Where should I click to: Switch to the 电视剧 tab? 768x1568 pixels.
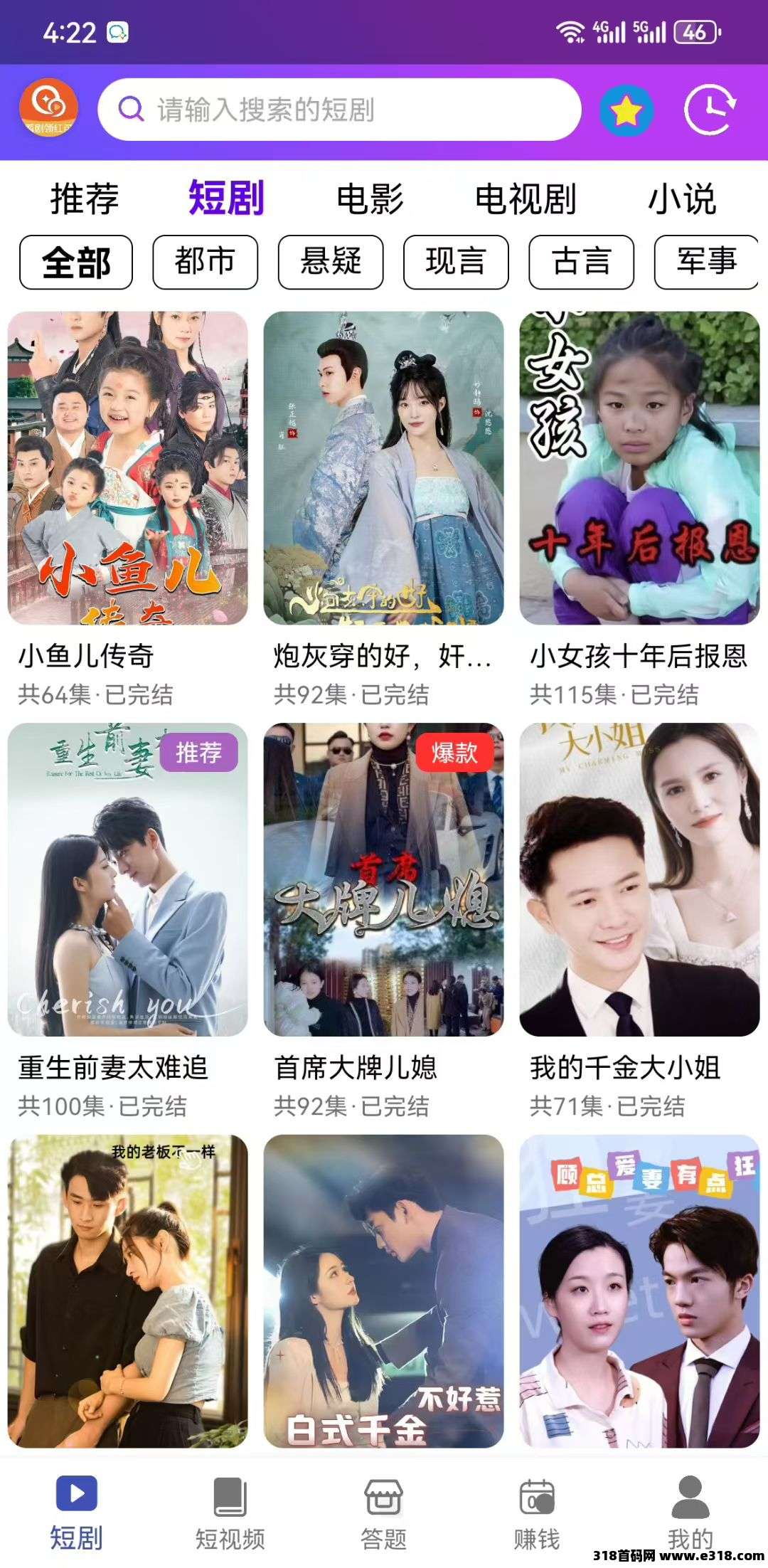click(x=526, y=198)
